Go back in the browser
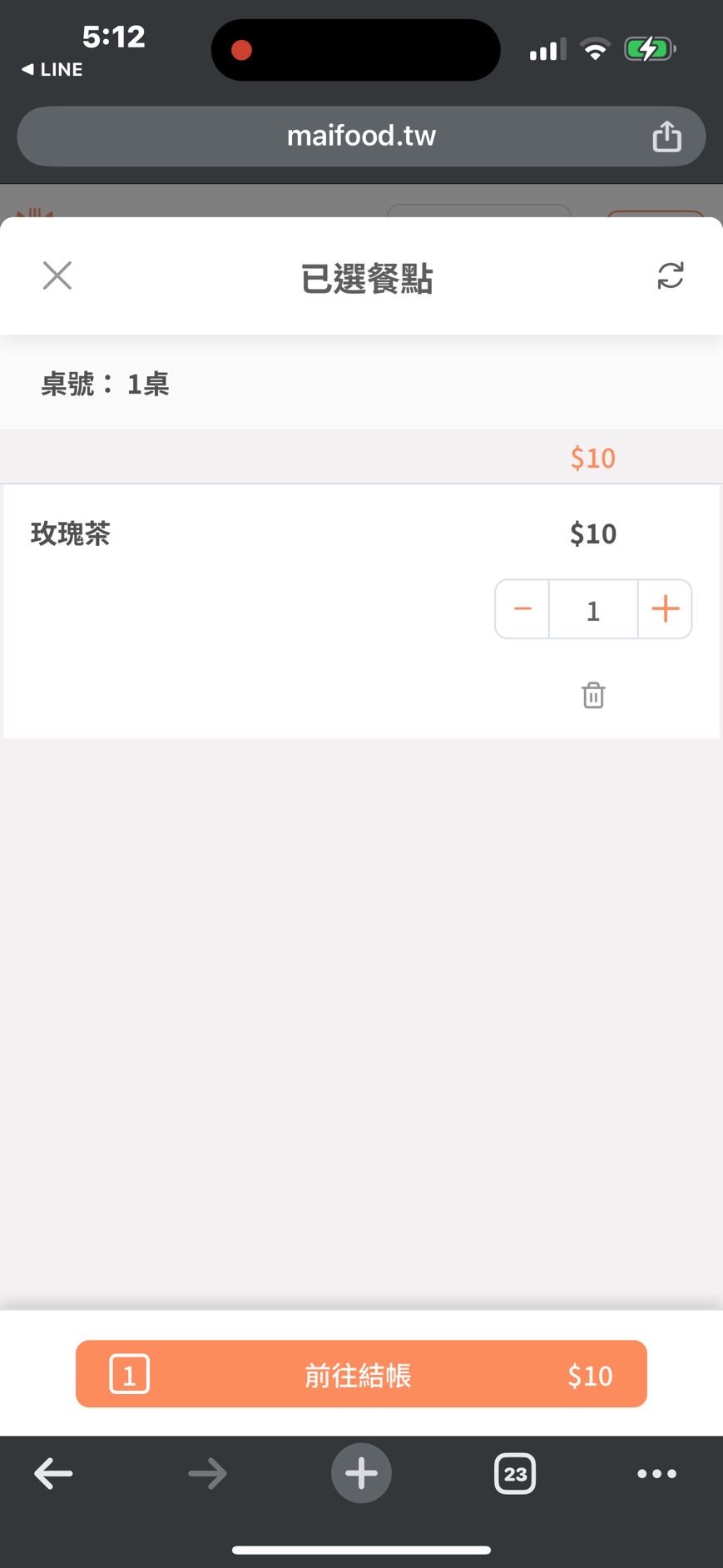Screen dimensions: 723x1568 pyautogui.click(x=53, y=1473)
